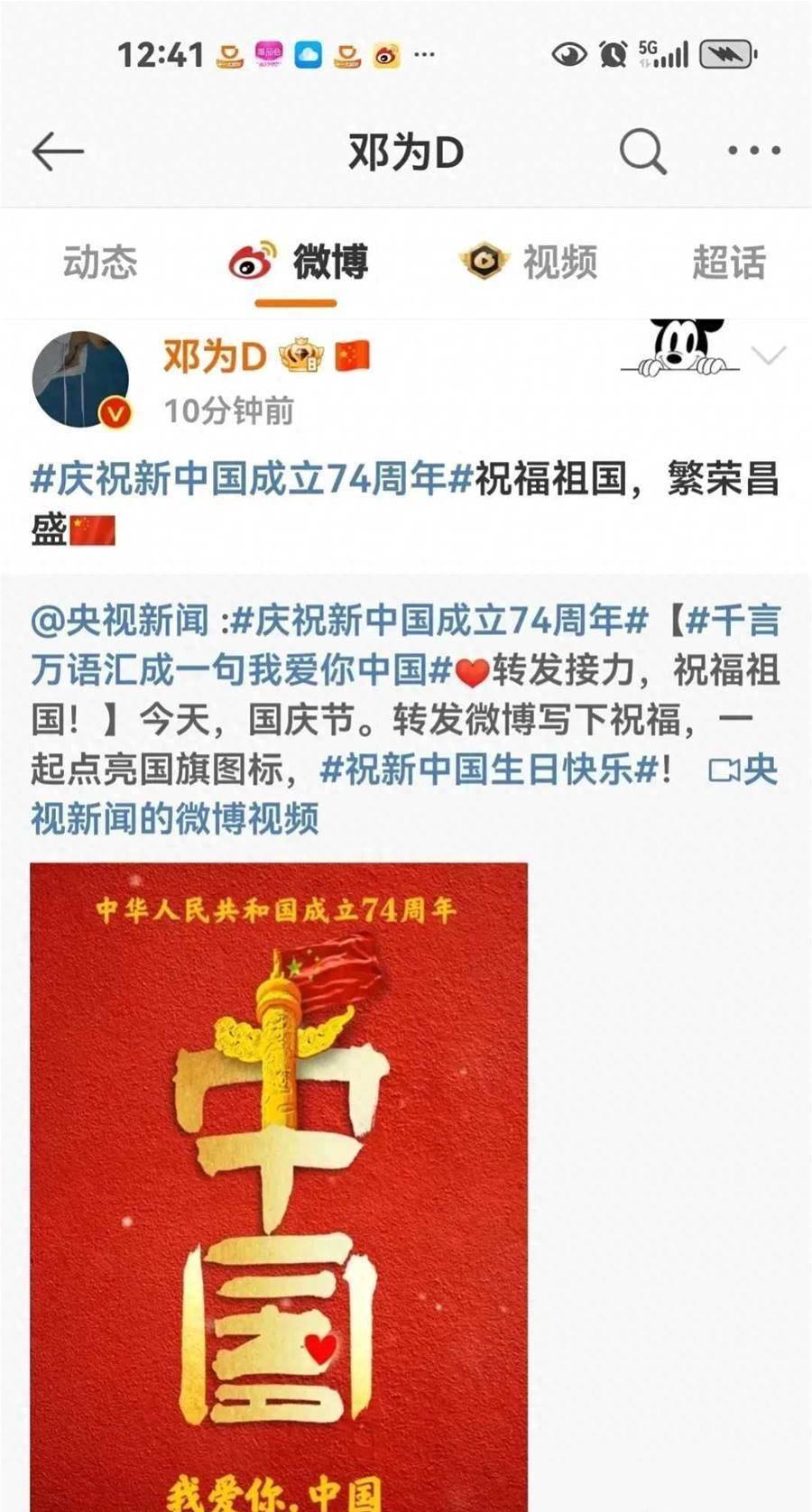
Task: Switch to the 视频 tab
Action: coord(529,263)
